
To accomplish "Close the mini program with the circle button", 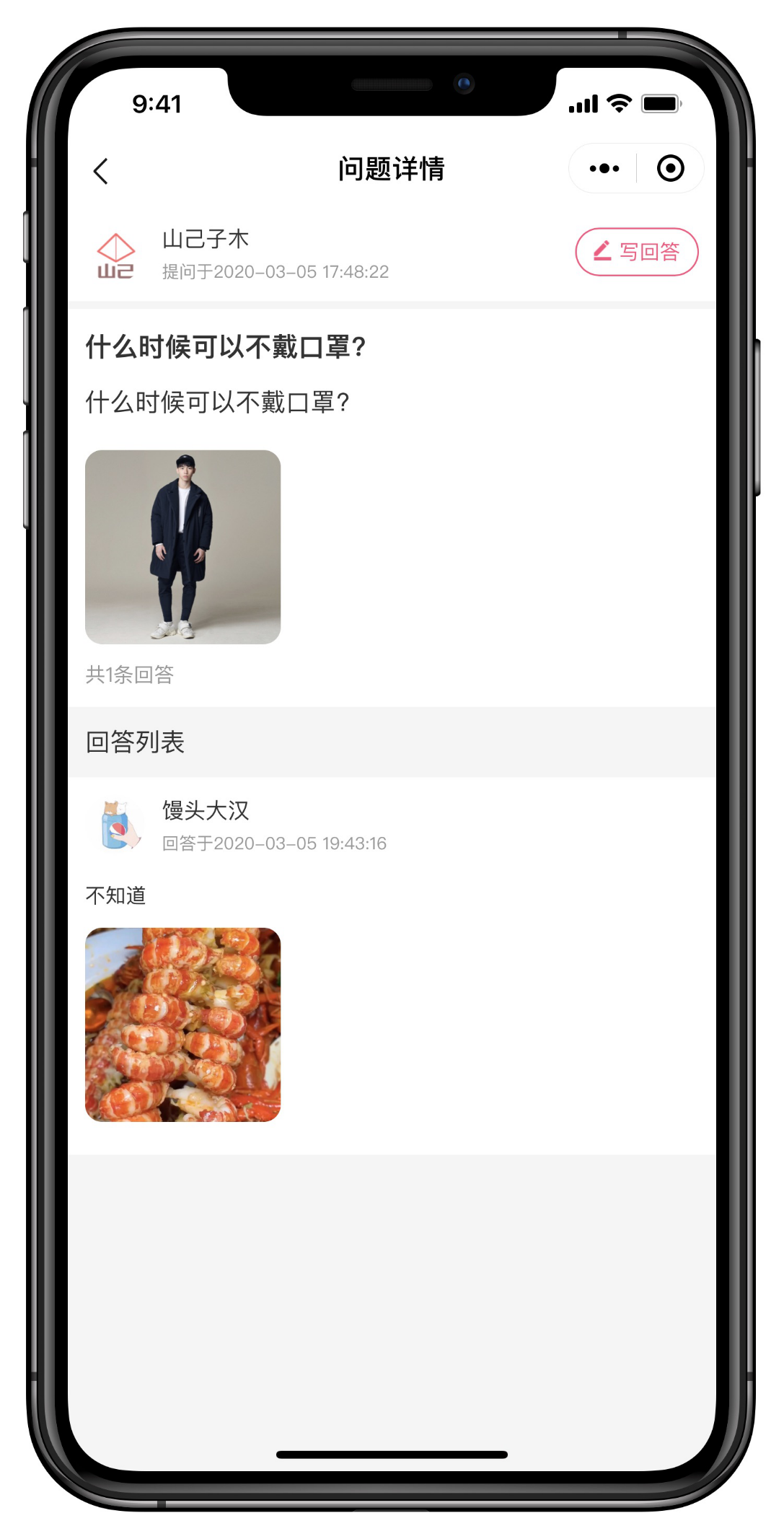I will (x=670, y=169).
